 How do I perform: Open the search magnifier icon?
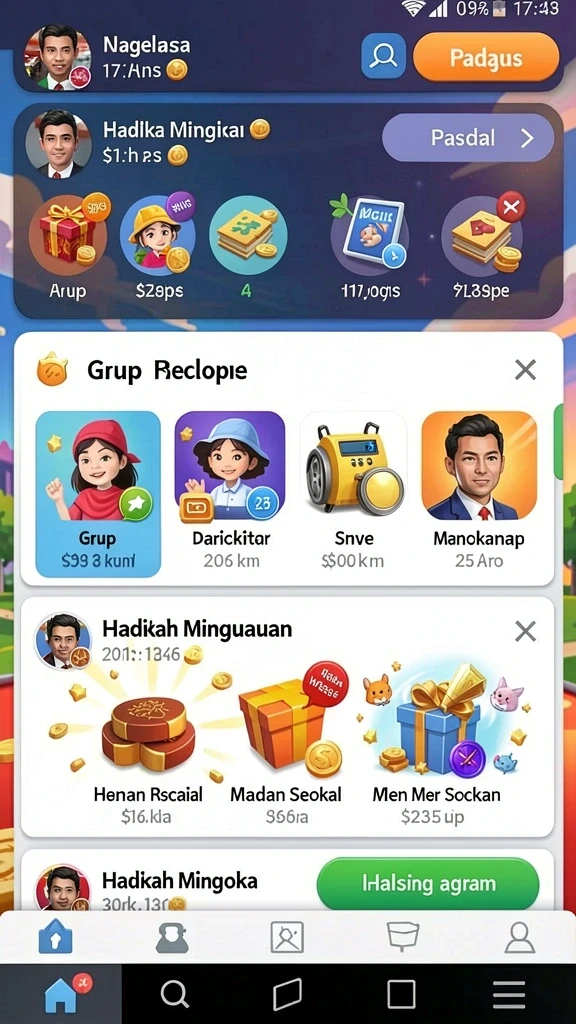[383, 57]
